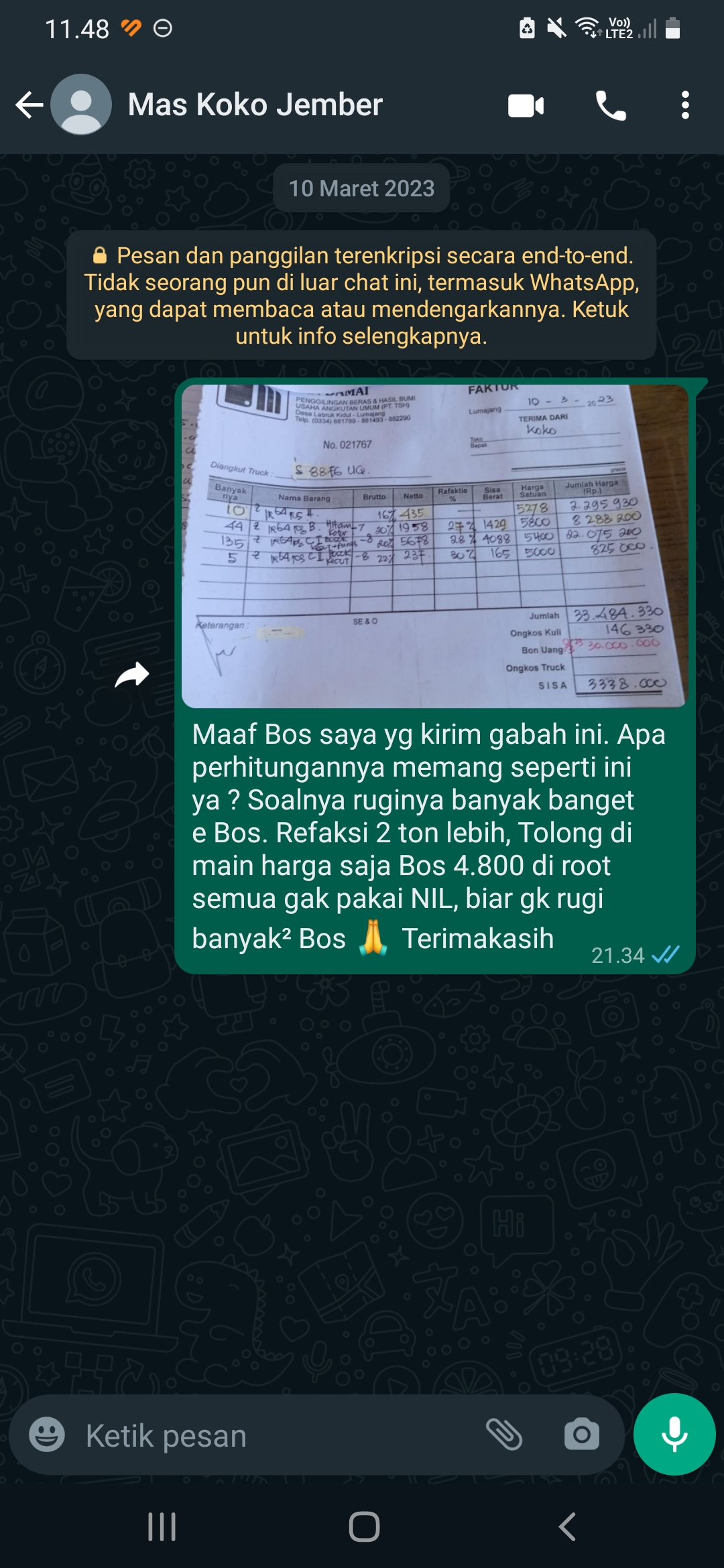Open the recent apps view

tap(162, 1527)
